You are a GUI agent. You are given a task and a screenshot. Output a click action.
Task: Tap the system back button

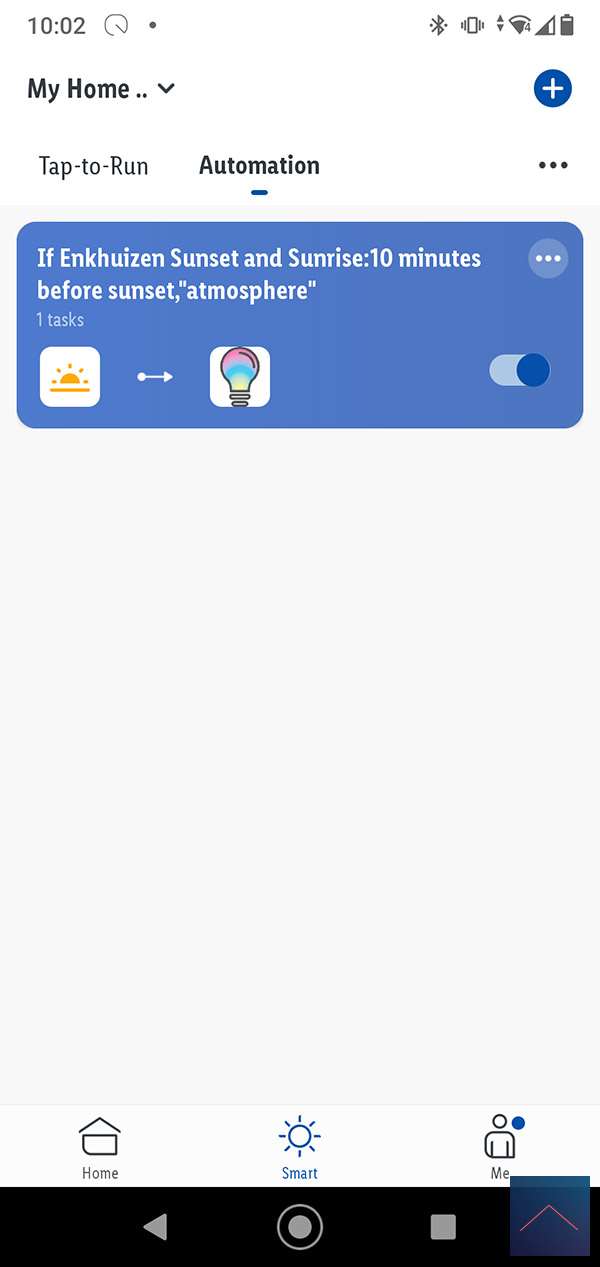coord(155,1227)
